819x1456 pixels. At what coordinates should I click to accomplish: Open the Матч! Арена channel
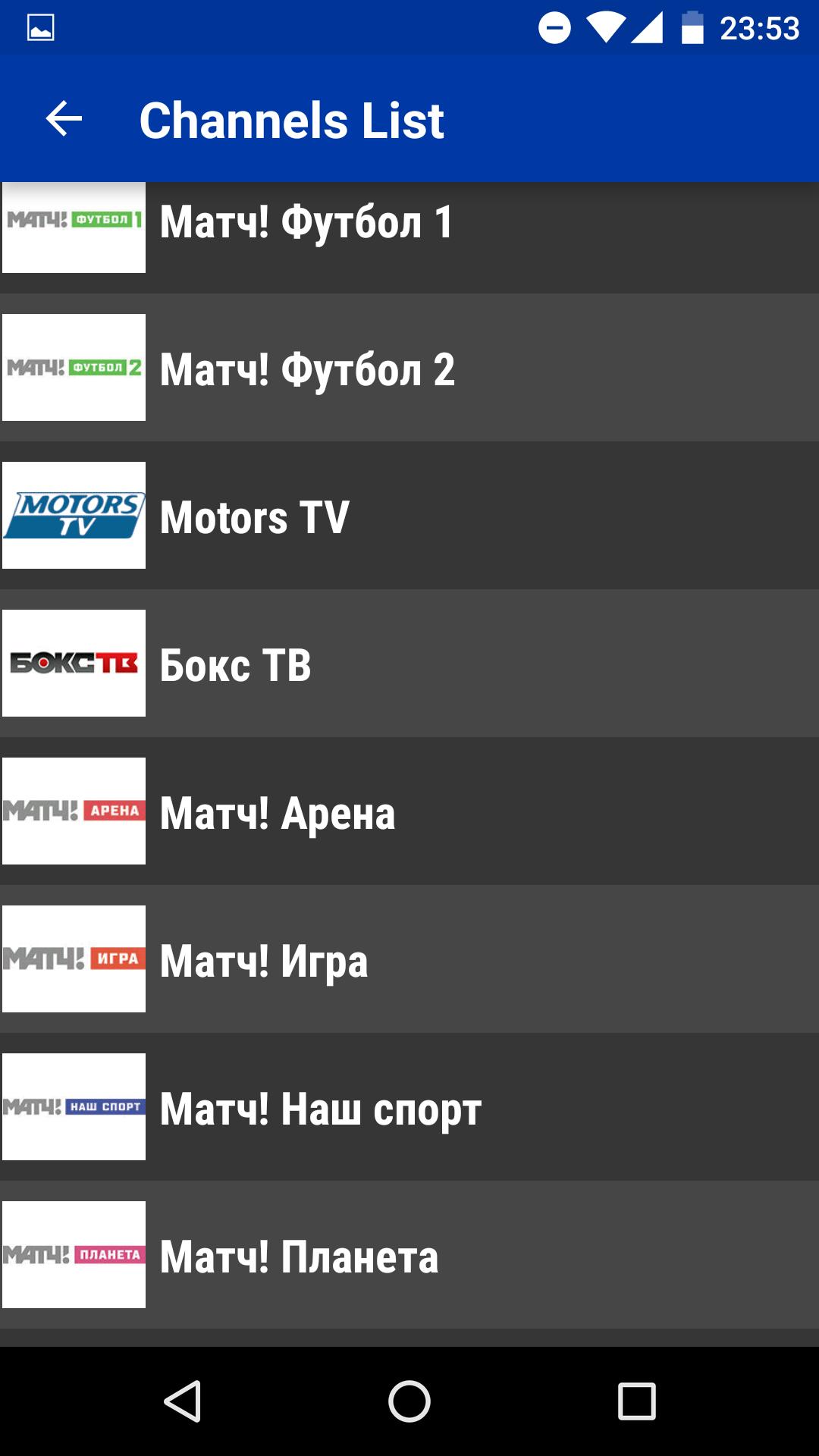[409, 811]
